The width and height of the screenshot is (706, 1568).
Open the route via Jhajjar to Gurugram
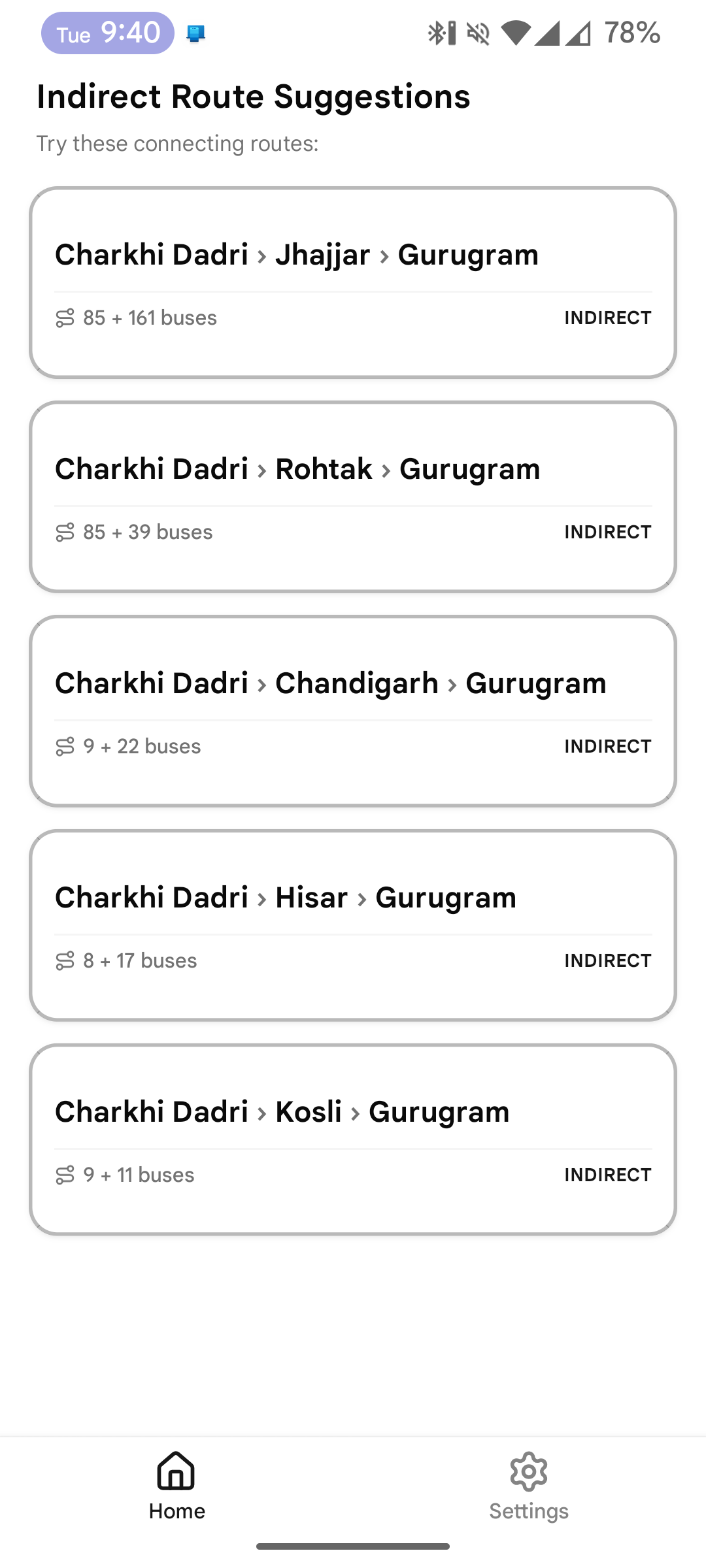click(353, 282)
